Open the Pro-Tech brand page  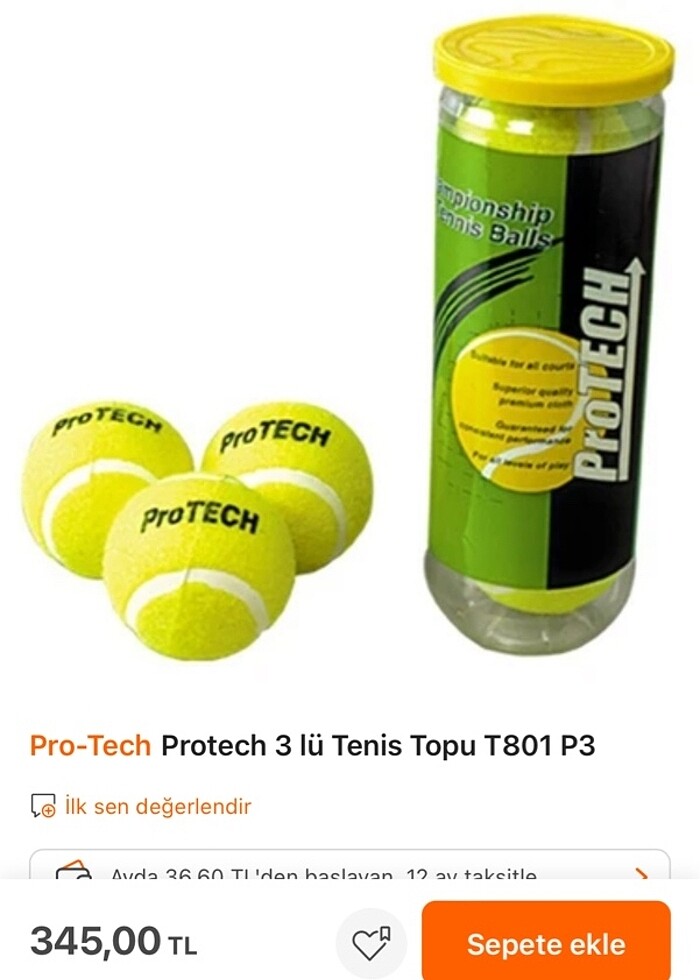point(90,745)
